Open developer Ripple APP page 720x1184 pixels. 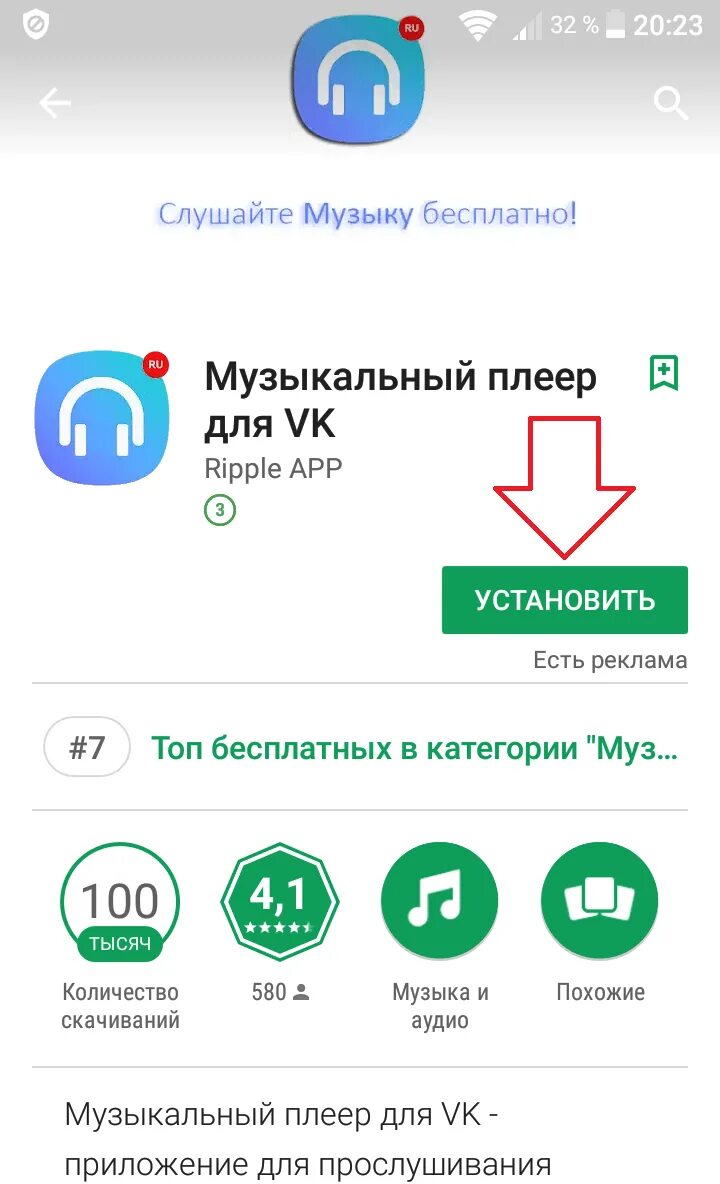[273, 468]
